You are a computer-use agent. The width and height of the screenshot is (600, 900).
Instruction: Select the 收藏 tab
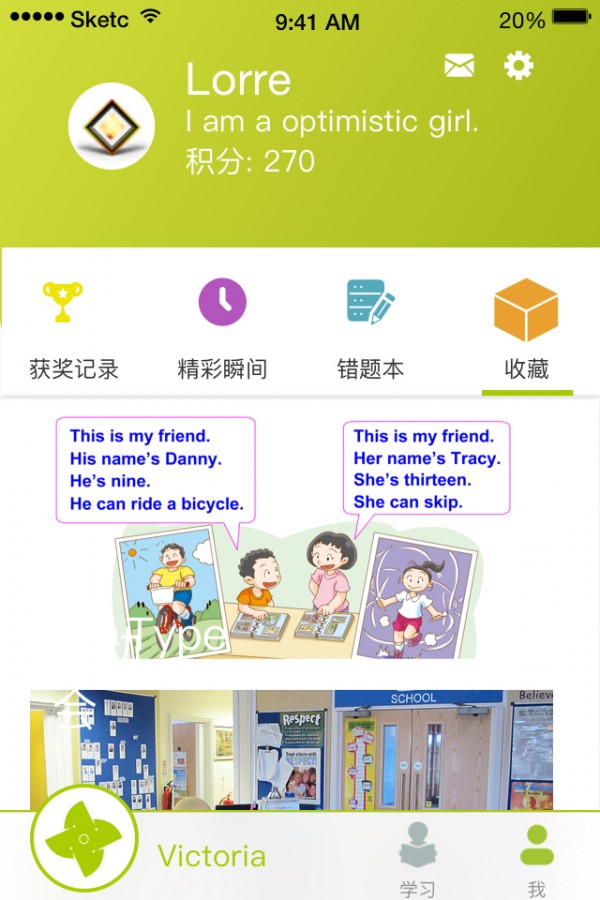(x=526, y=328)
